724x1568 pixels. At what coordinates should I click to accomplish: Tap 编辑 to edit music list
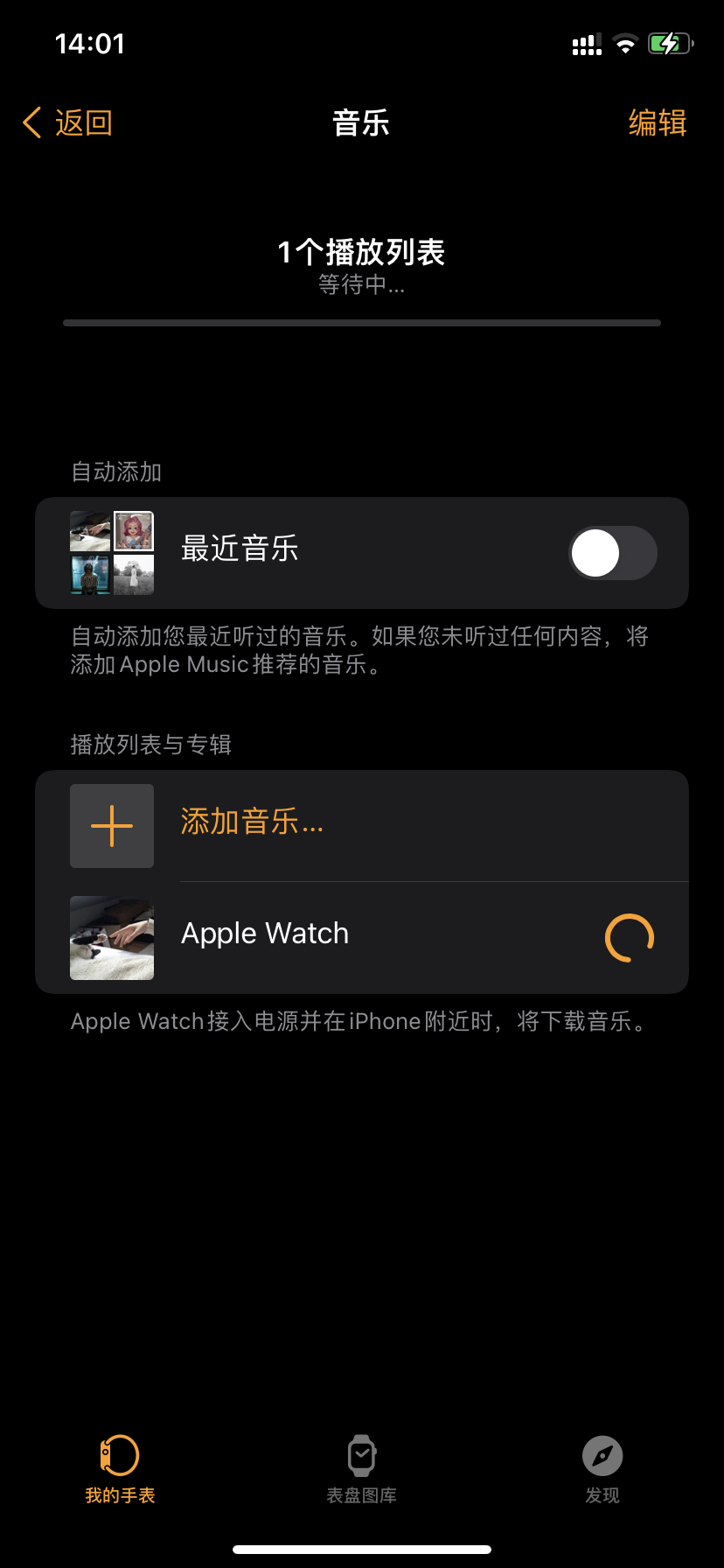tap(657, 123)
